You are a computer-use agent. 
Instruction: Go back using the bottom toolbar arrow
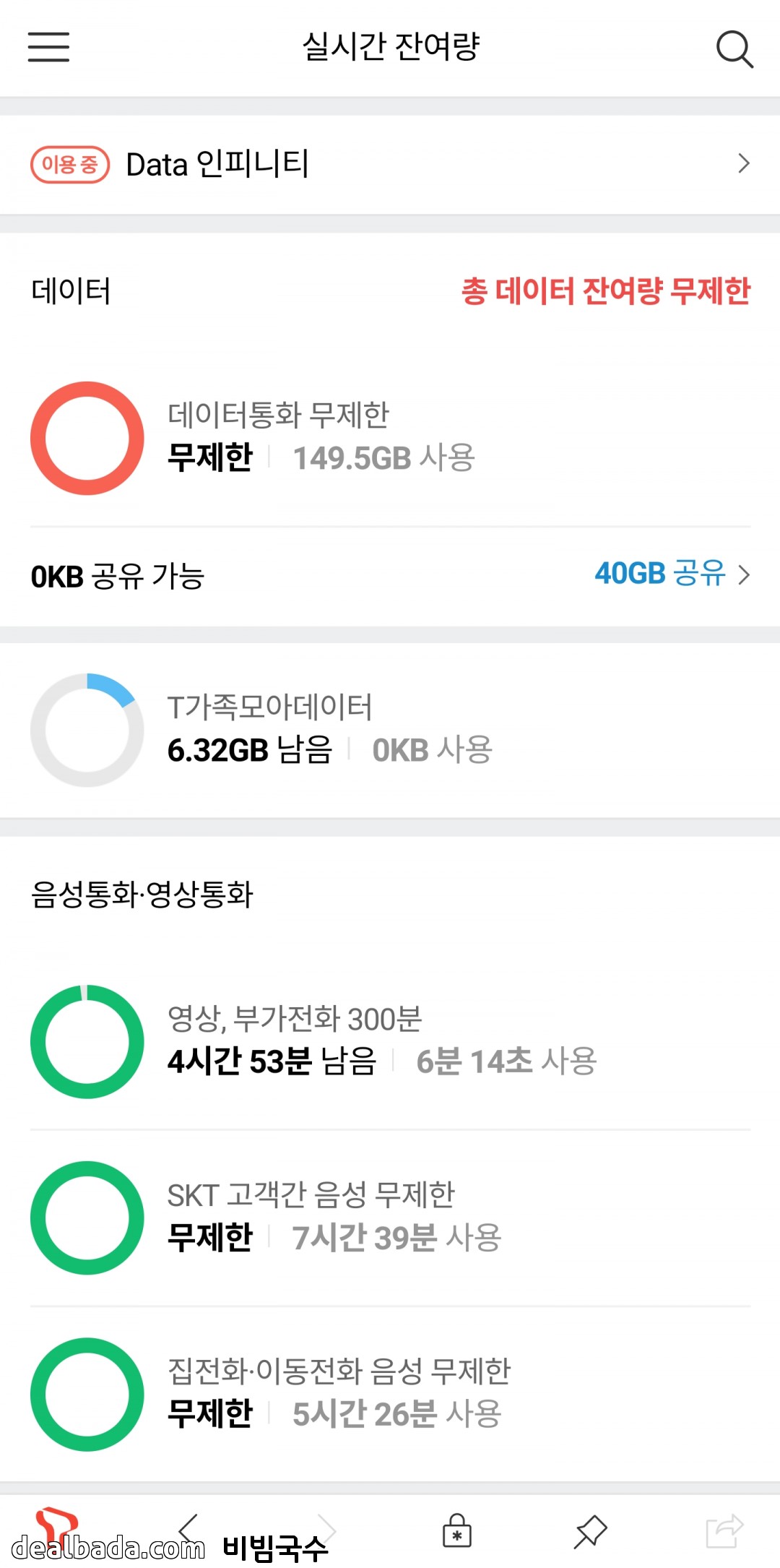point(188,1526)
